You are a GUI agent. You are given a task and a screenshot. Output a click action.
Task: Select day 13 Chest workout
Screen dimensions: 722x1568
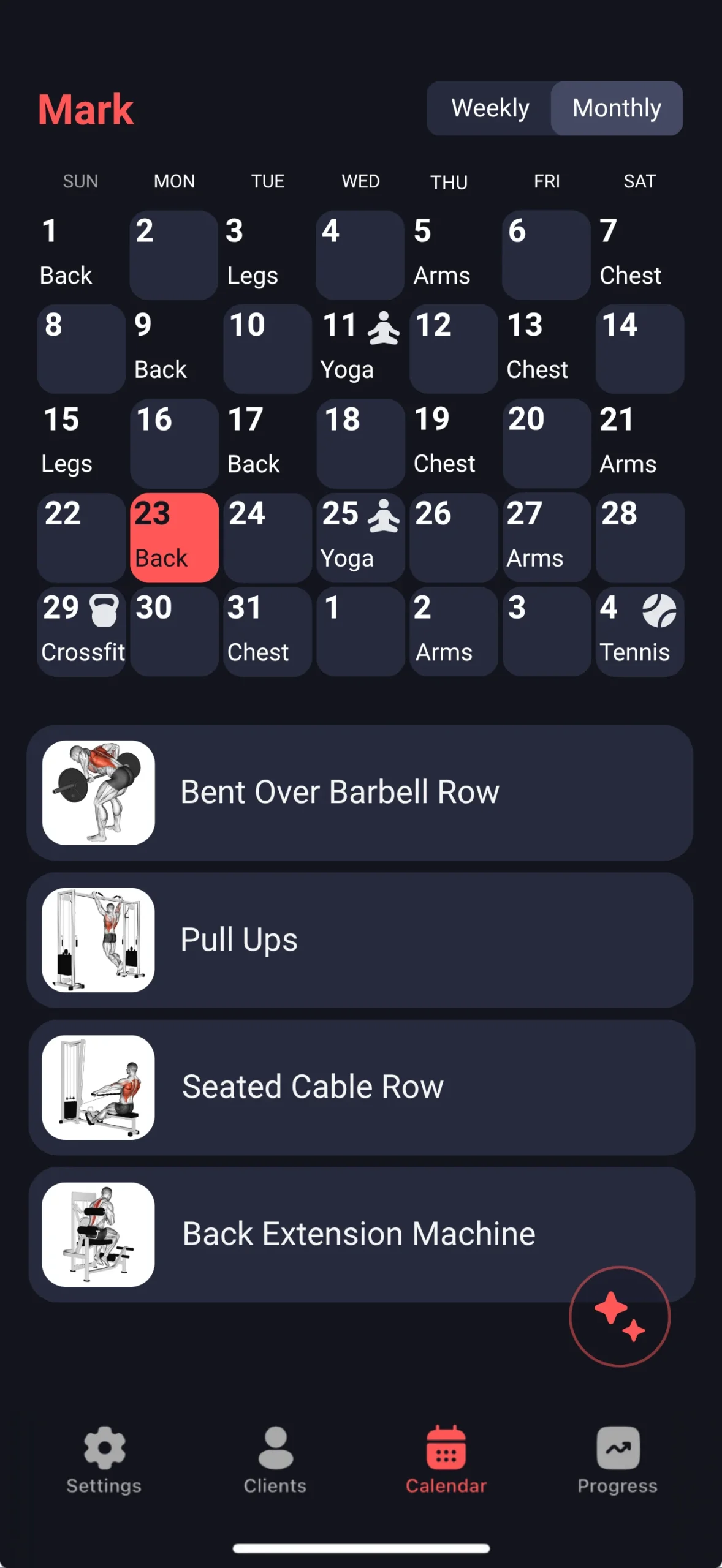click(x=545, y=349)
